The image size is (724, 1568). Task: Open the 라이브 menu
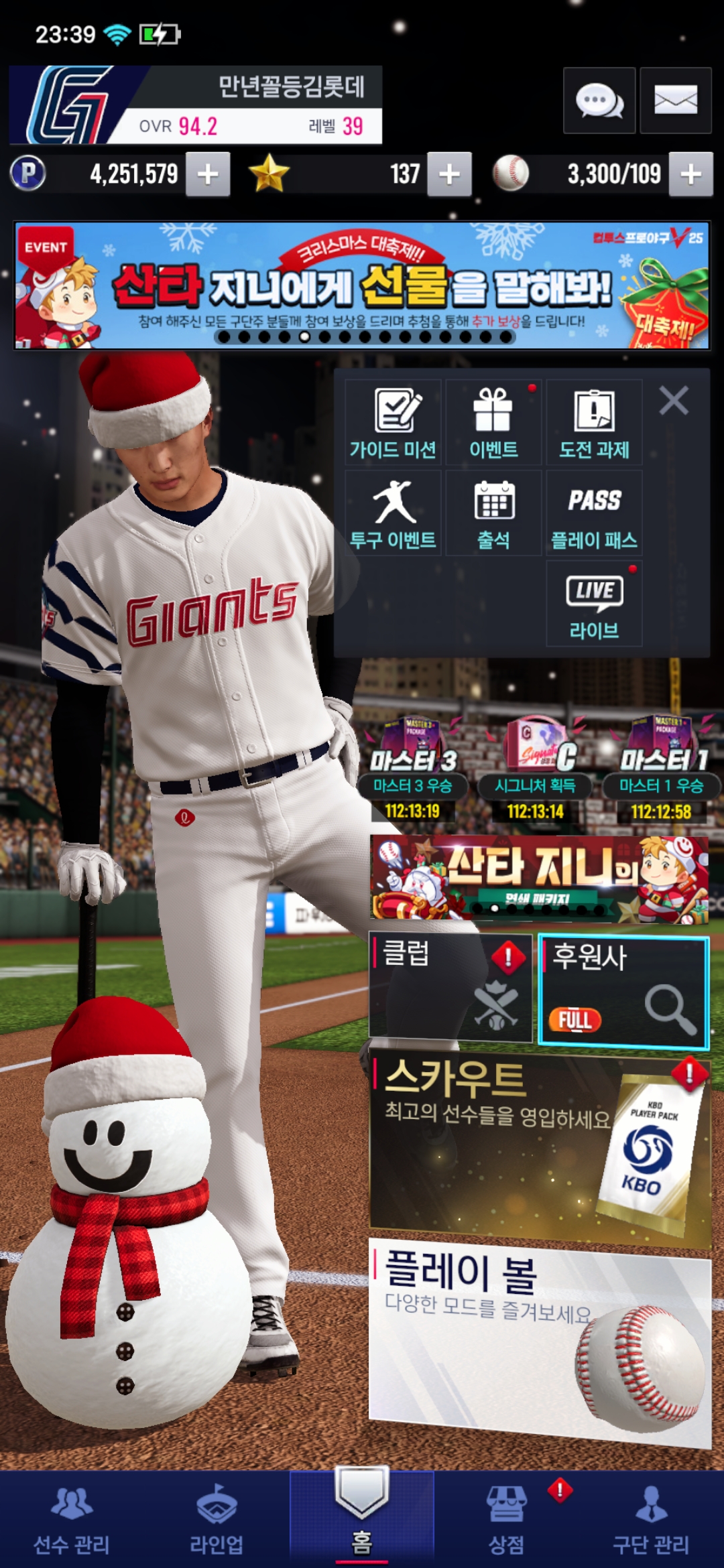(x=594, y=604)
